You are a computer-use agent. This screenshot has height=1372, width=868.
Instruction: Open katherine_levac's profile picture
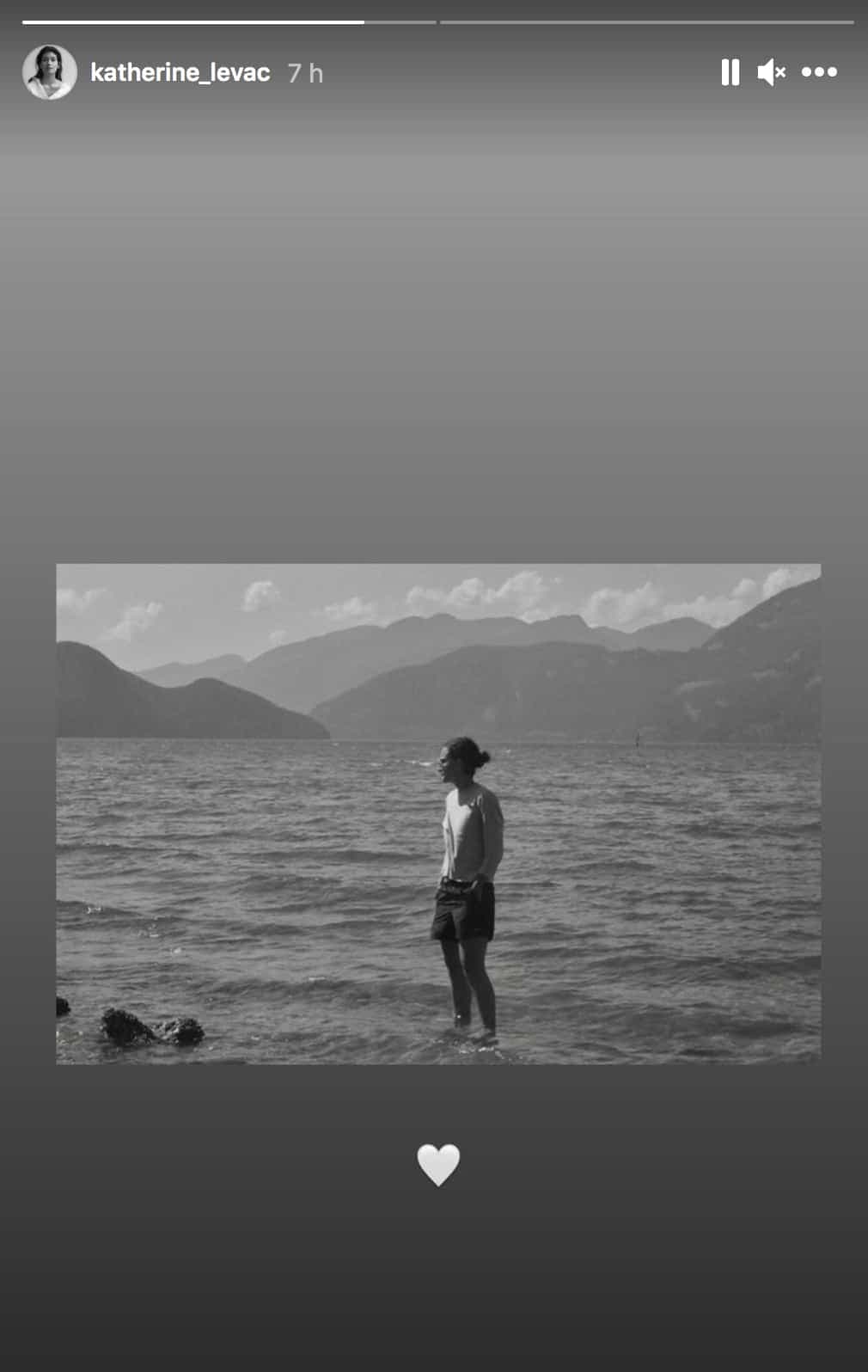(50, 72)
